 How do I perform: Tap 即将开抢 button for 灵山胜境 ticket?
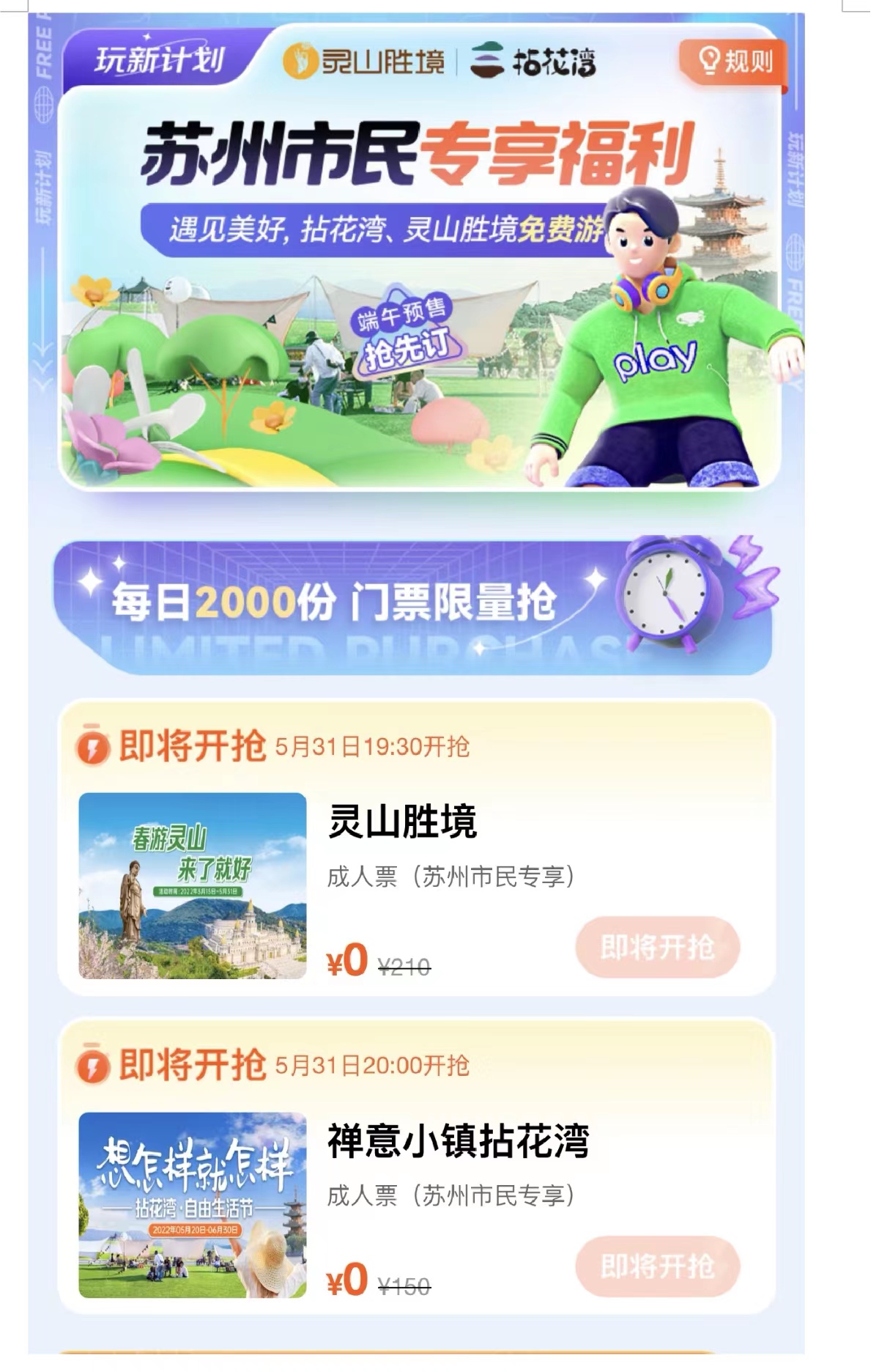[657, 946]
